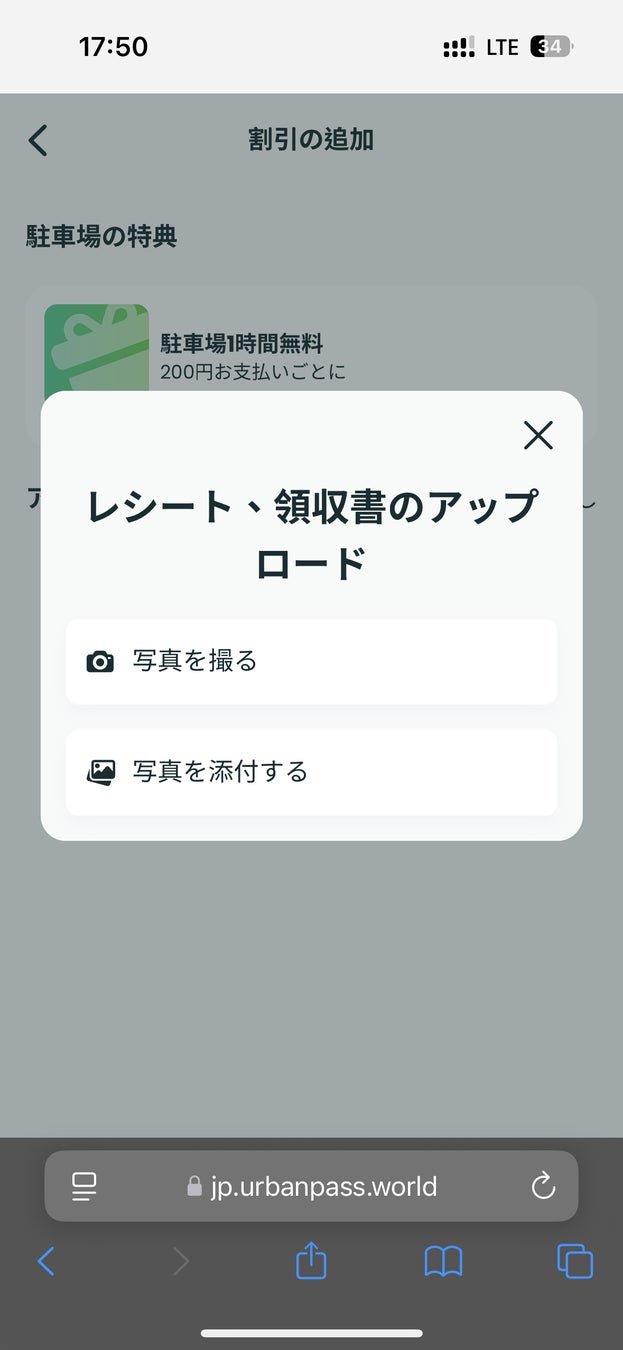Share this page from Safari toolbar
The width and height of the screenshot is (623, 1350).
tap(311, 1261)
